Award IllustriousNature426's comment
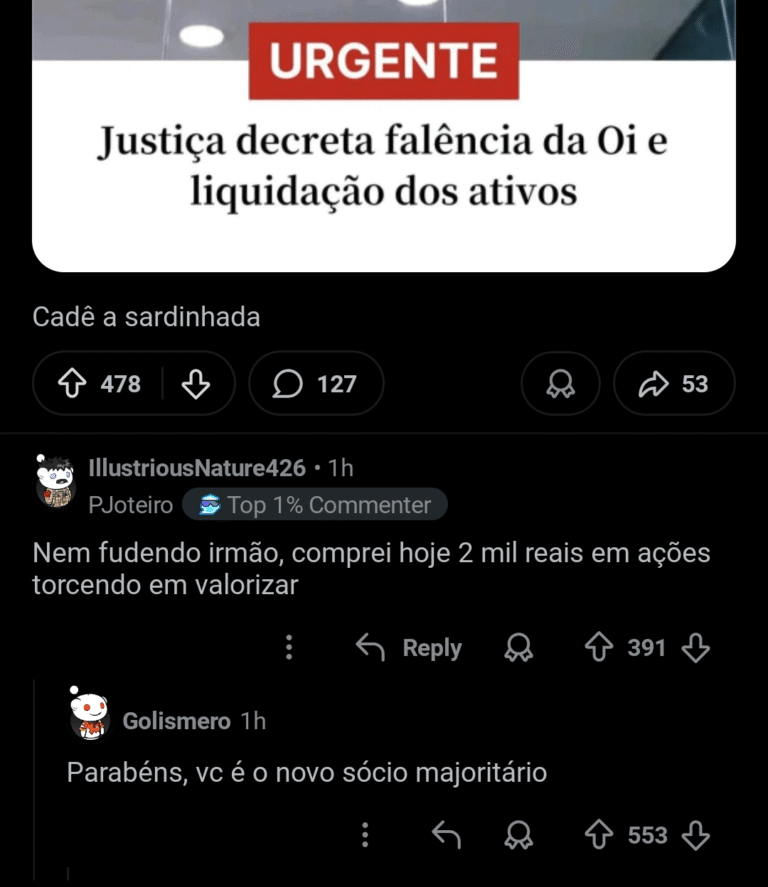 (x=518, y=648)
